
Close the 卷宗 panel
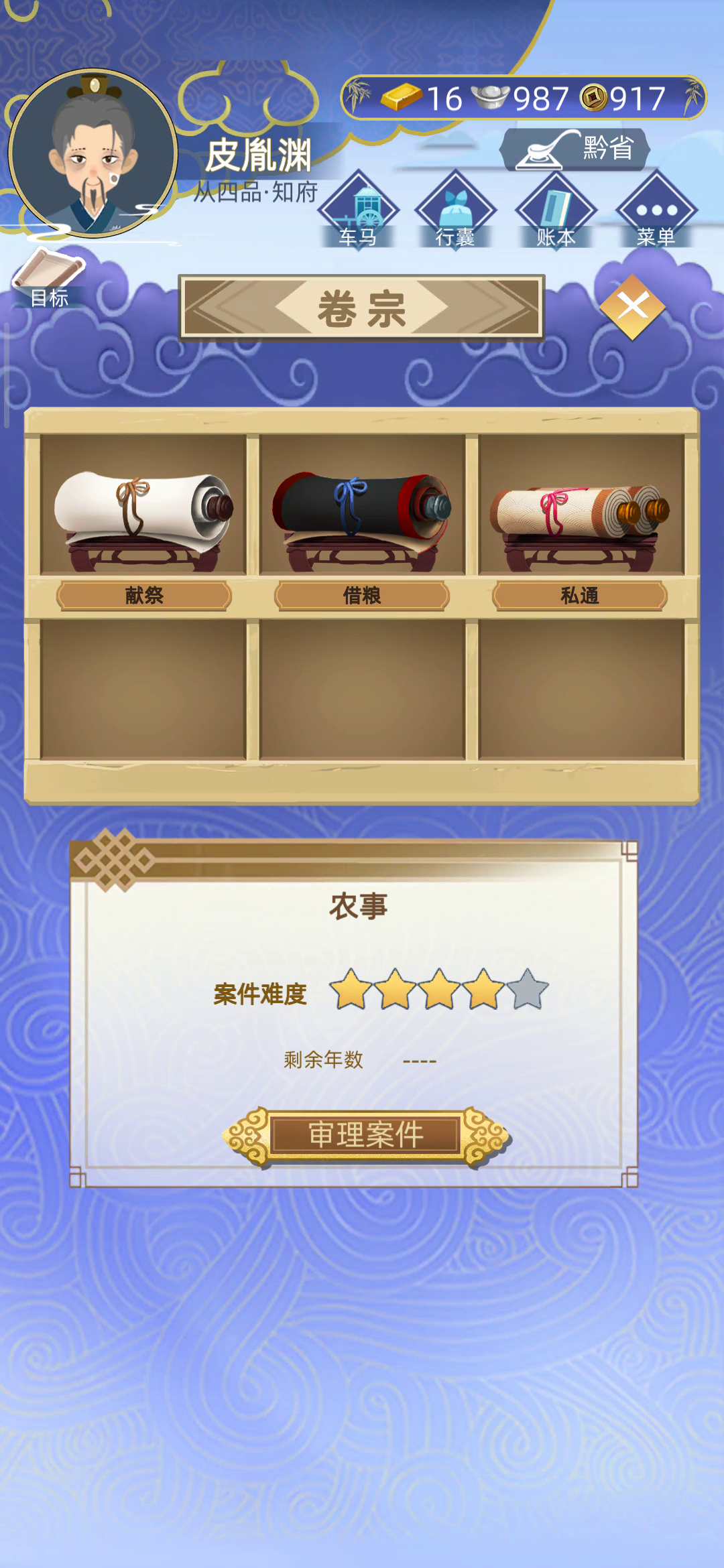coord(632,308)
